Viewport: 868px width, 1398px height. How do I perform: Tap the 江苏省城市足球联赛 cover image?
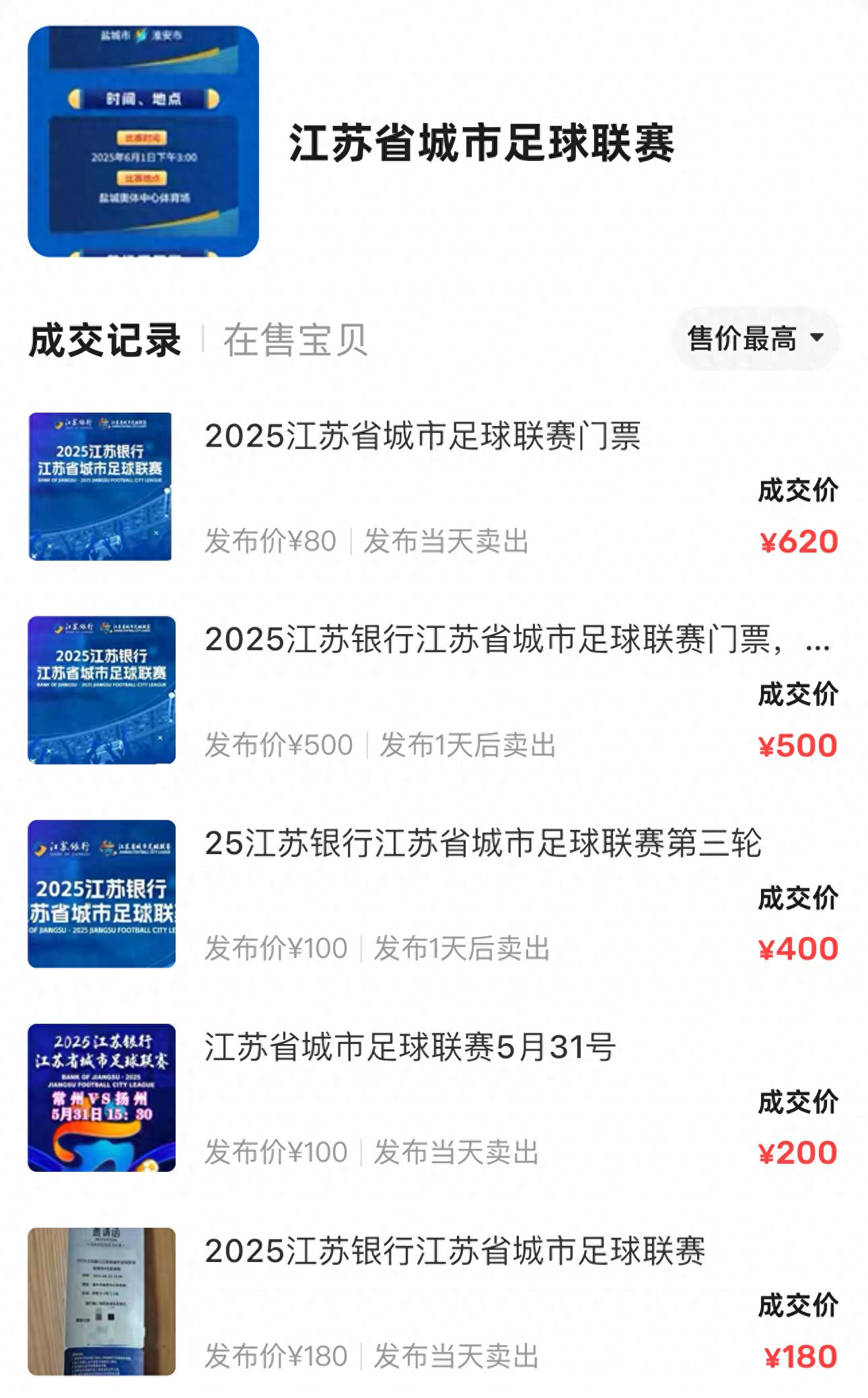[143, 141]
